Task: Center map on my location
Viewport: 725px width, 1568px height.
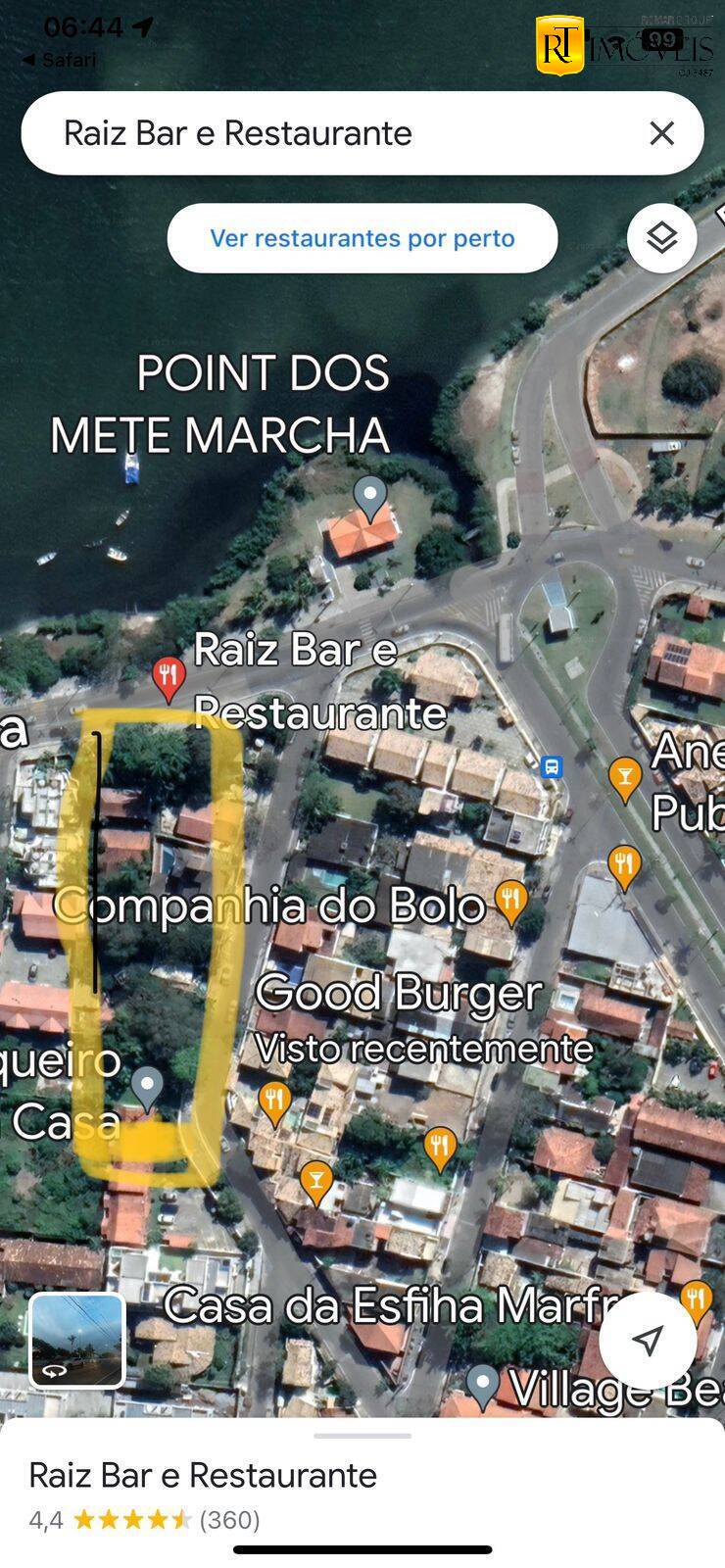Action: pos(648,1340)
